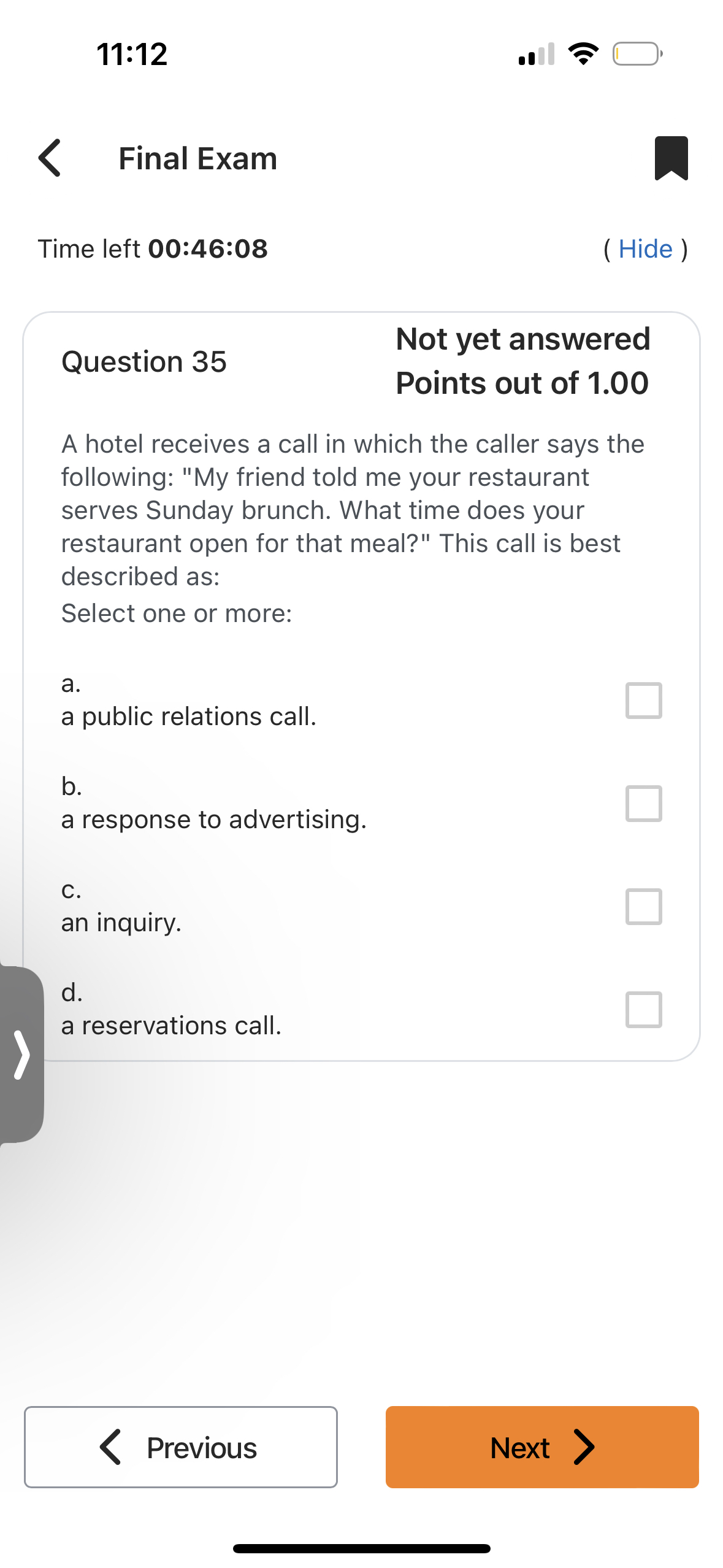Mark option d, a reservations call

643,1009
